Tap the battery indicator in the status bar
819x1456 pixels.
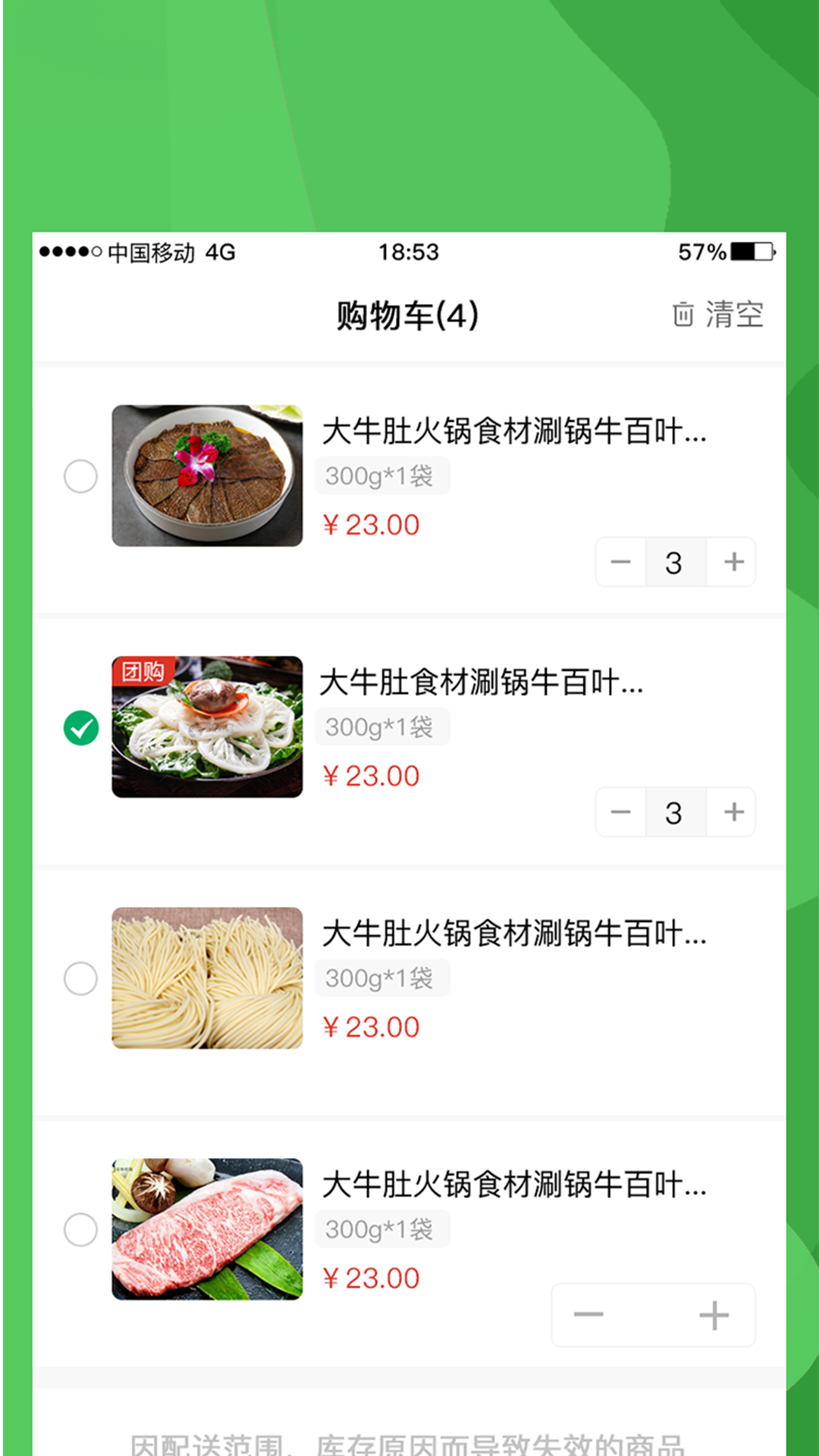pyautogui.click(x=749, y=251)
